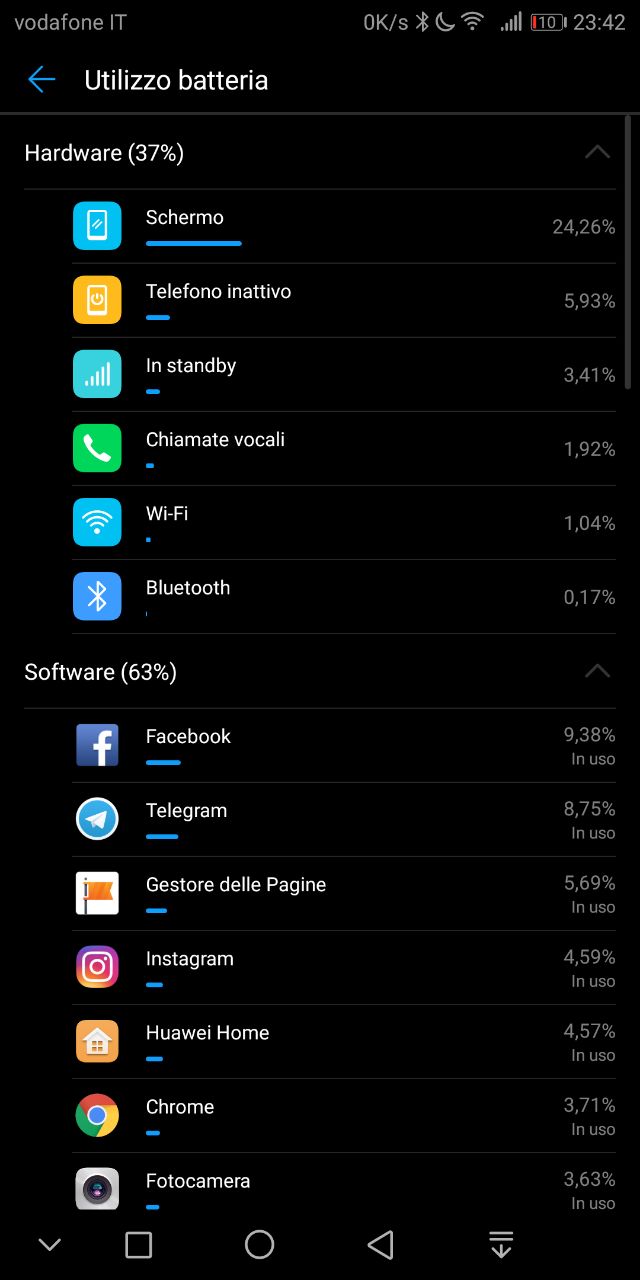
Task: Tap the system home button
Action: tap(259, 1244)
